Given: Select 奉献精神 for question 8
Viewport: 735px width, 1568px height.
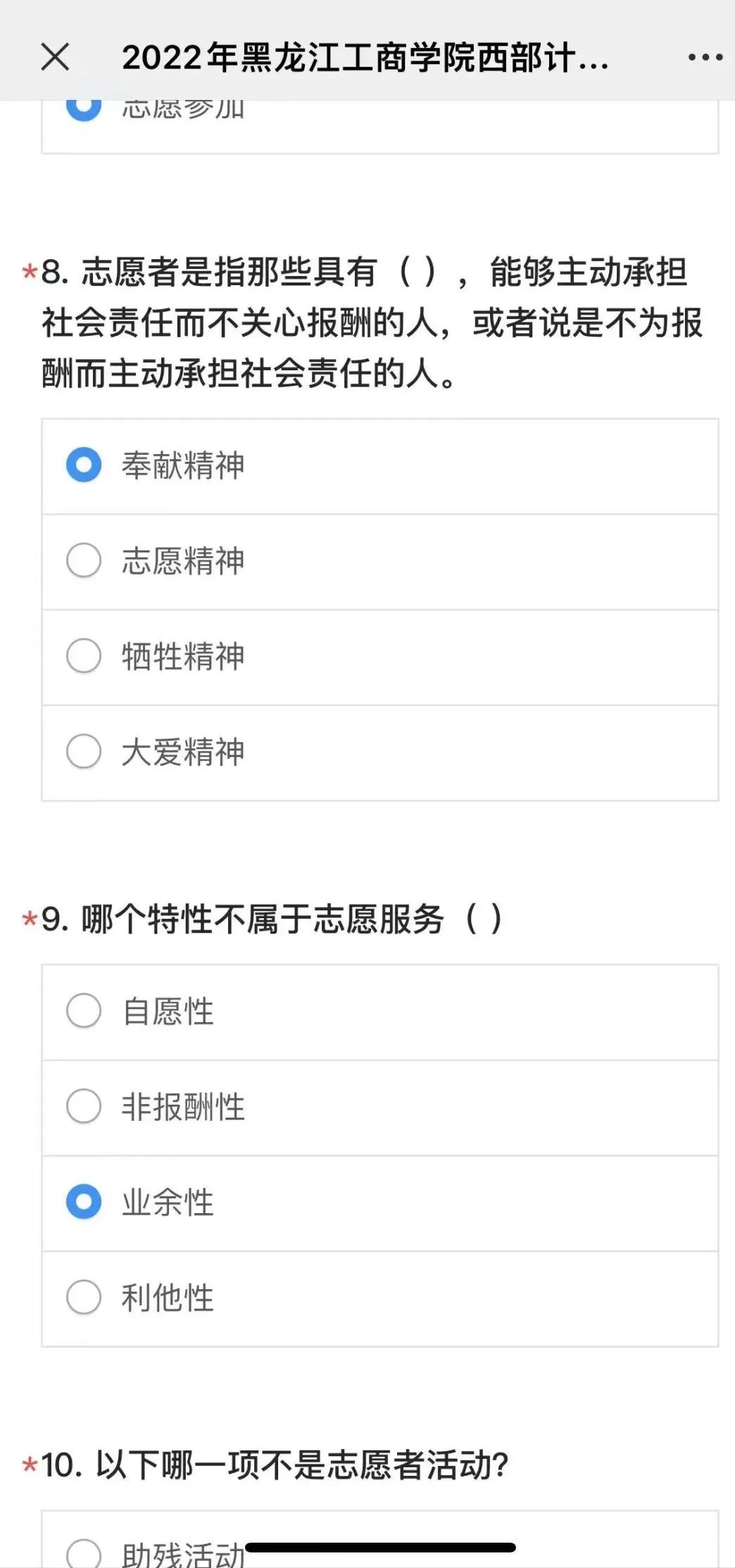Looking at the screenshot, I should 380,466.
